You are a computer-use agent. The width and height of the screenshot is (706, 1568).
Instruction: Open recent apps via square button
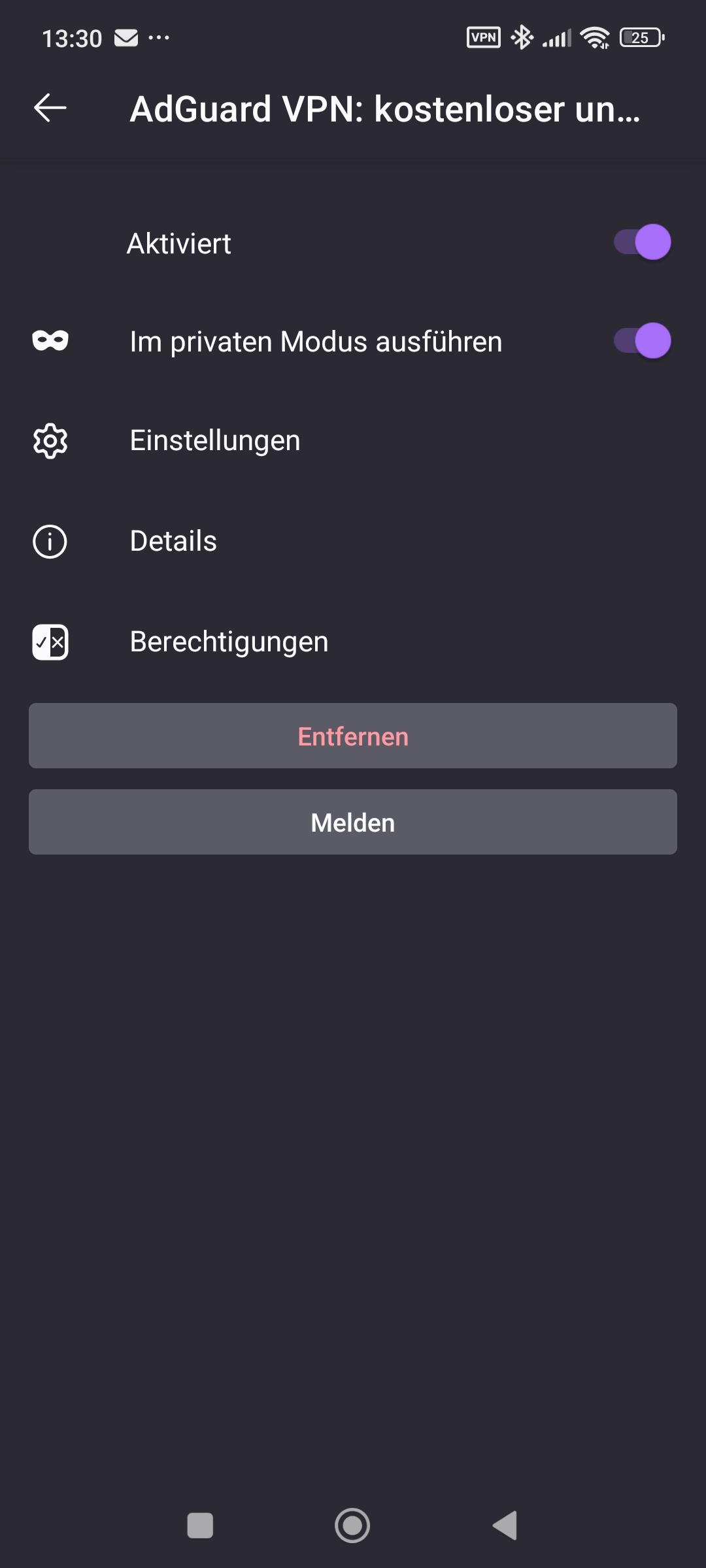click(200, 1526)
